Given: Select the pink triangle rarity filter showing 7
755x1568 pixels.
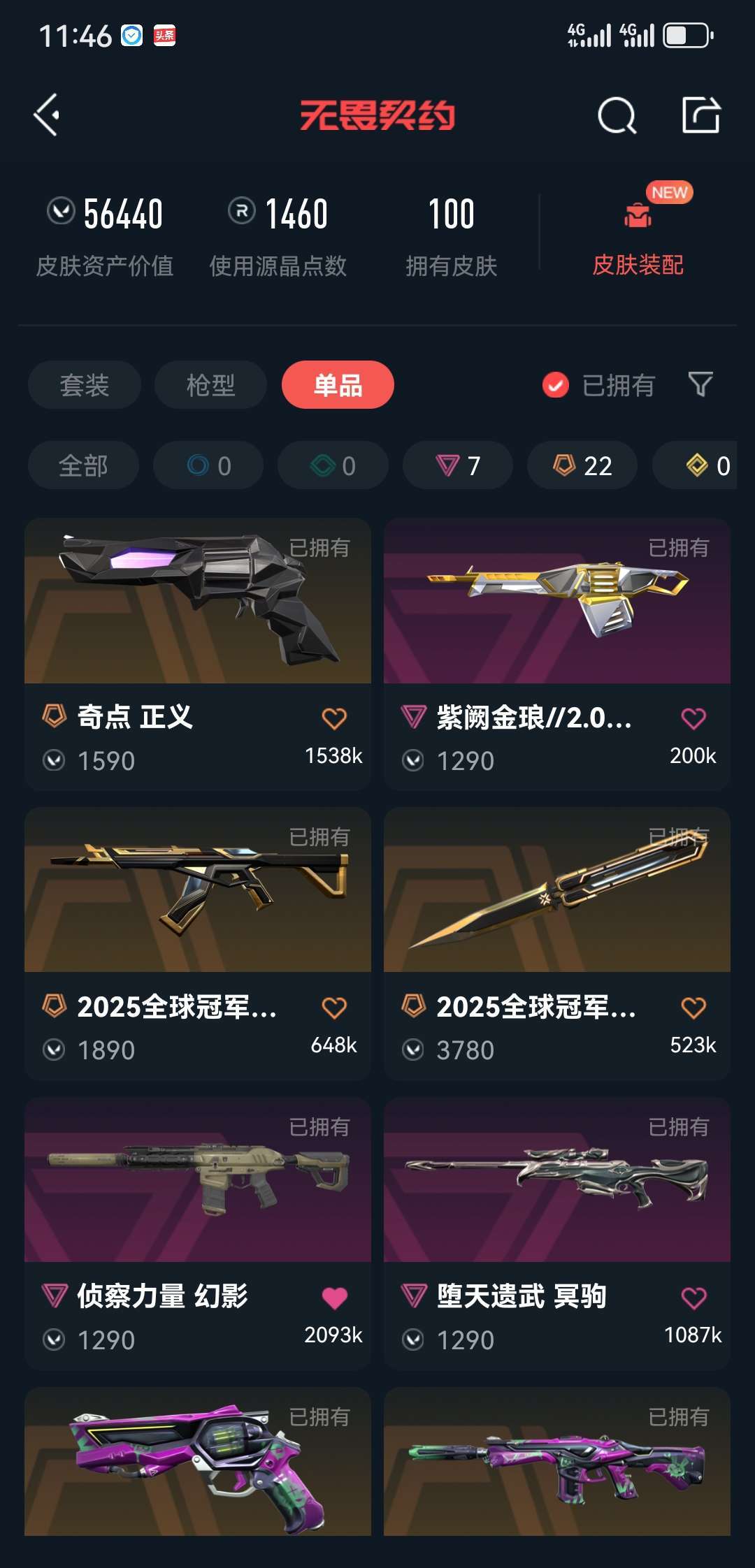Looking at the screenshot, I should 456,465.
